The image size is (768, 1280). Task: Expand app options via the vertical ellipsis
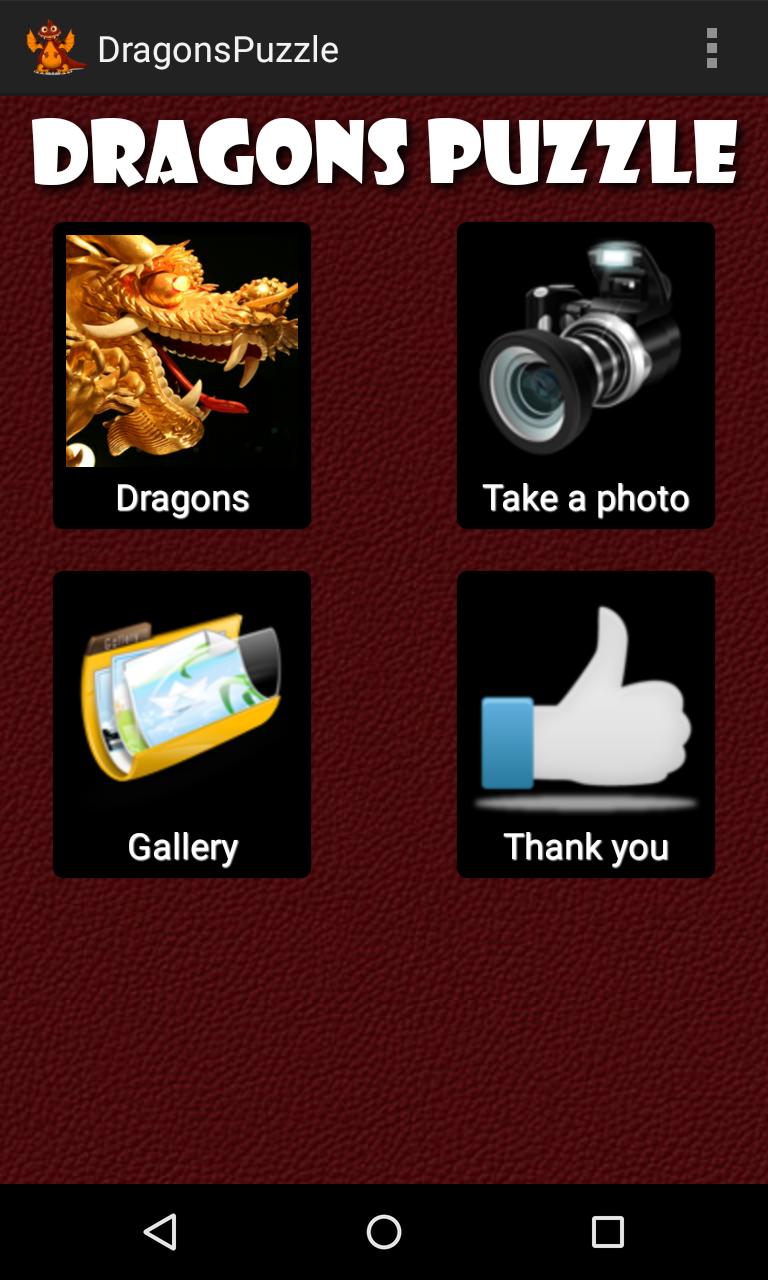click(x=711, y=48)
